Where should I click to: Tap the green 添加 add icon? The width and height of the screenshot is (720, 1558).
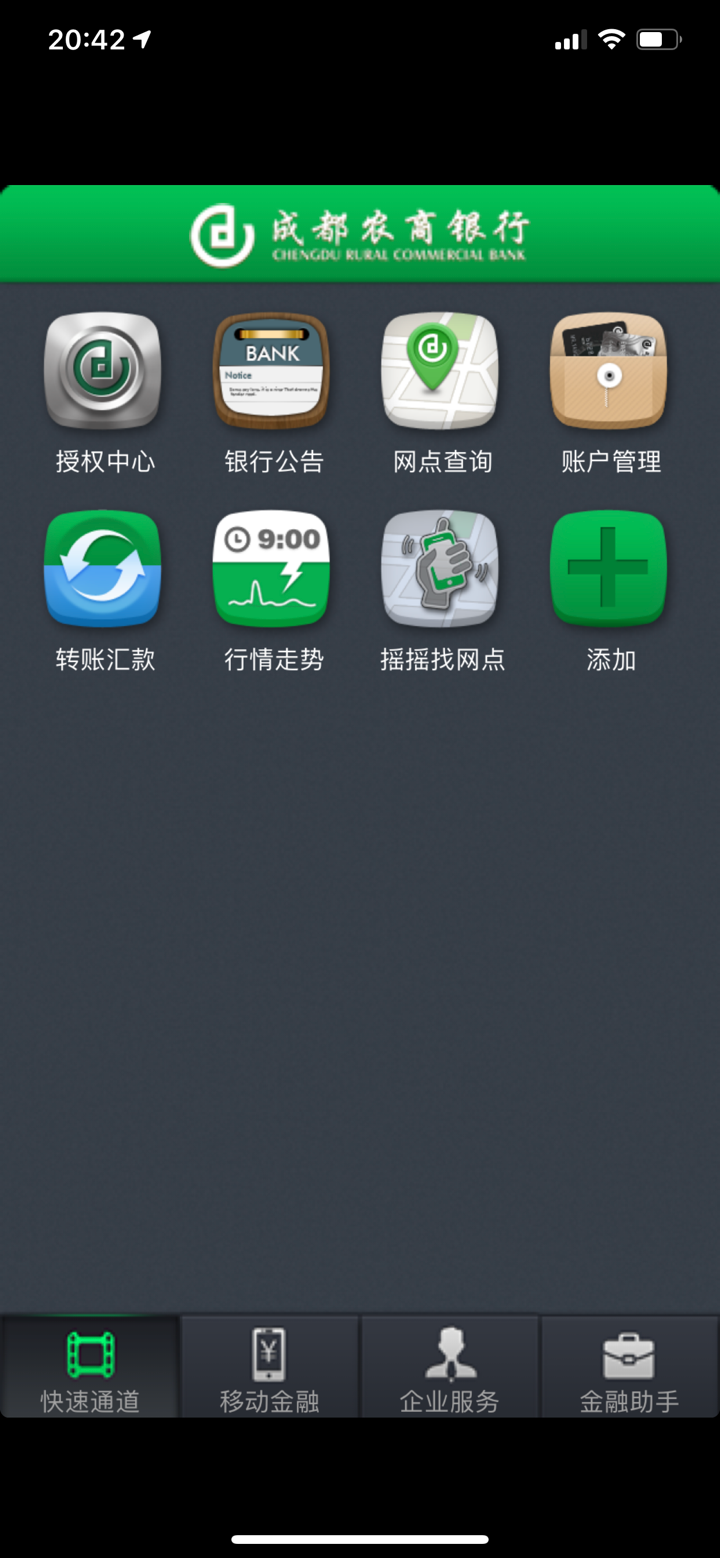click(x=608, y=567)
